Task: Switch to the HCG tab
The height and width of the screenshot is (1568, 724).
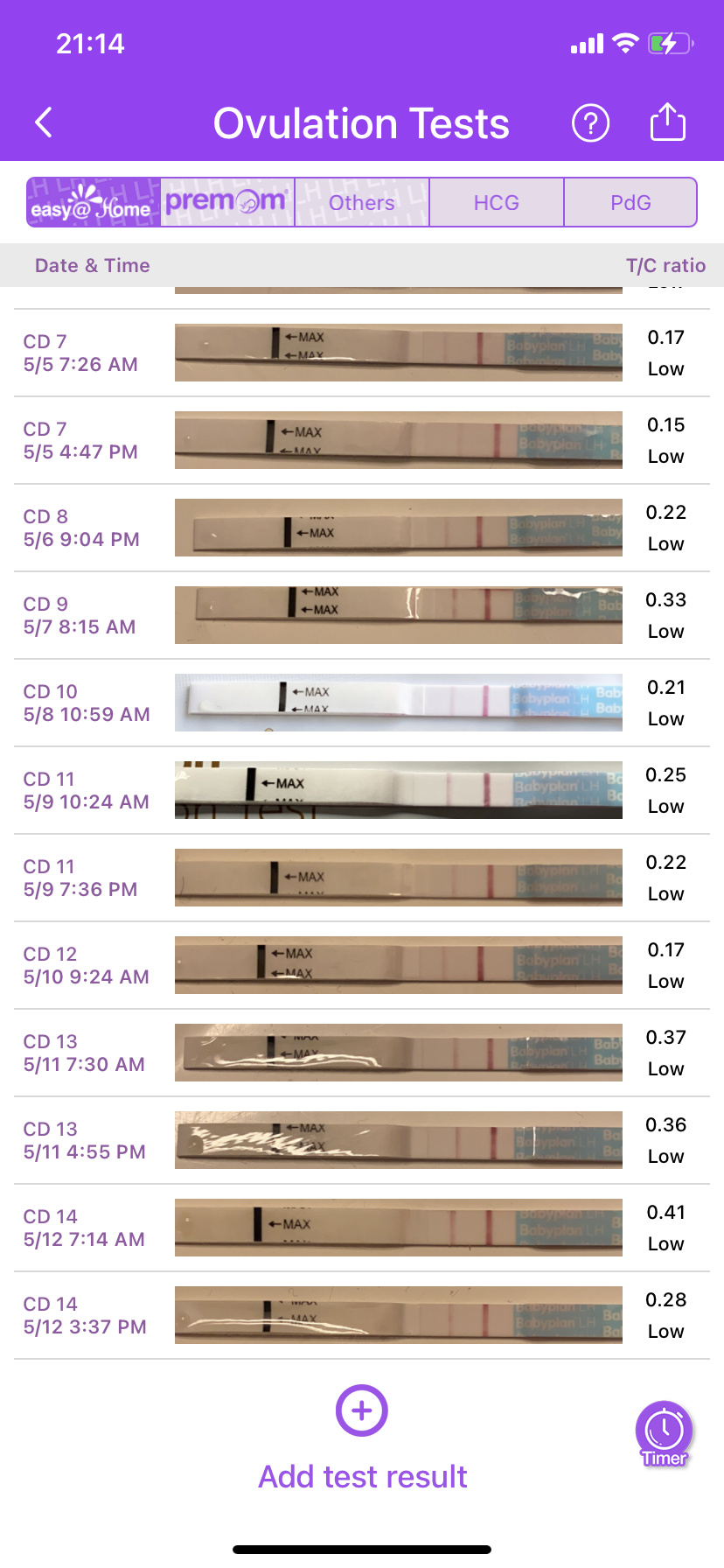Action: click(x=496, y=202)
